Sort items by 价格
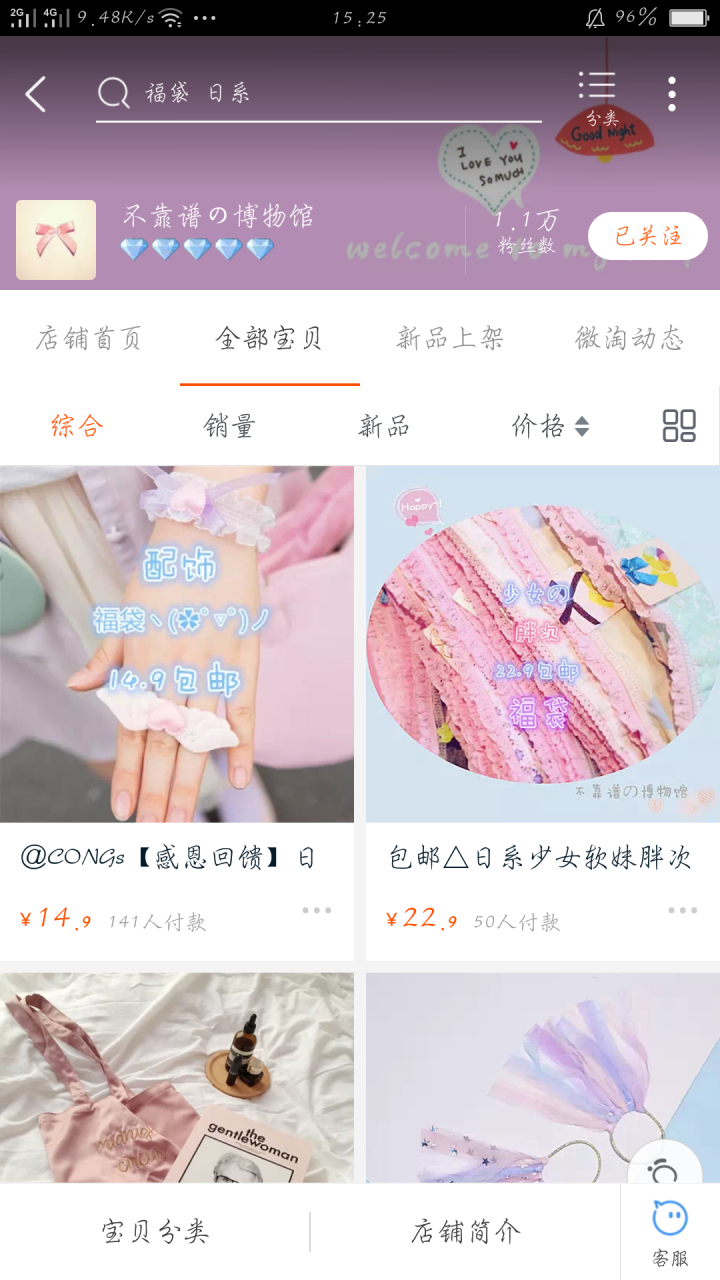Screen dimensions: 720x1280 [x=550, y=426]
